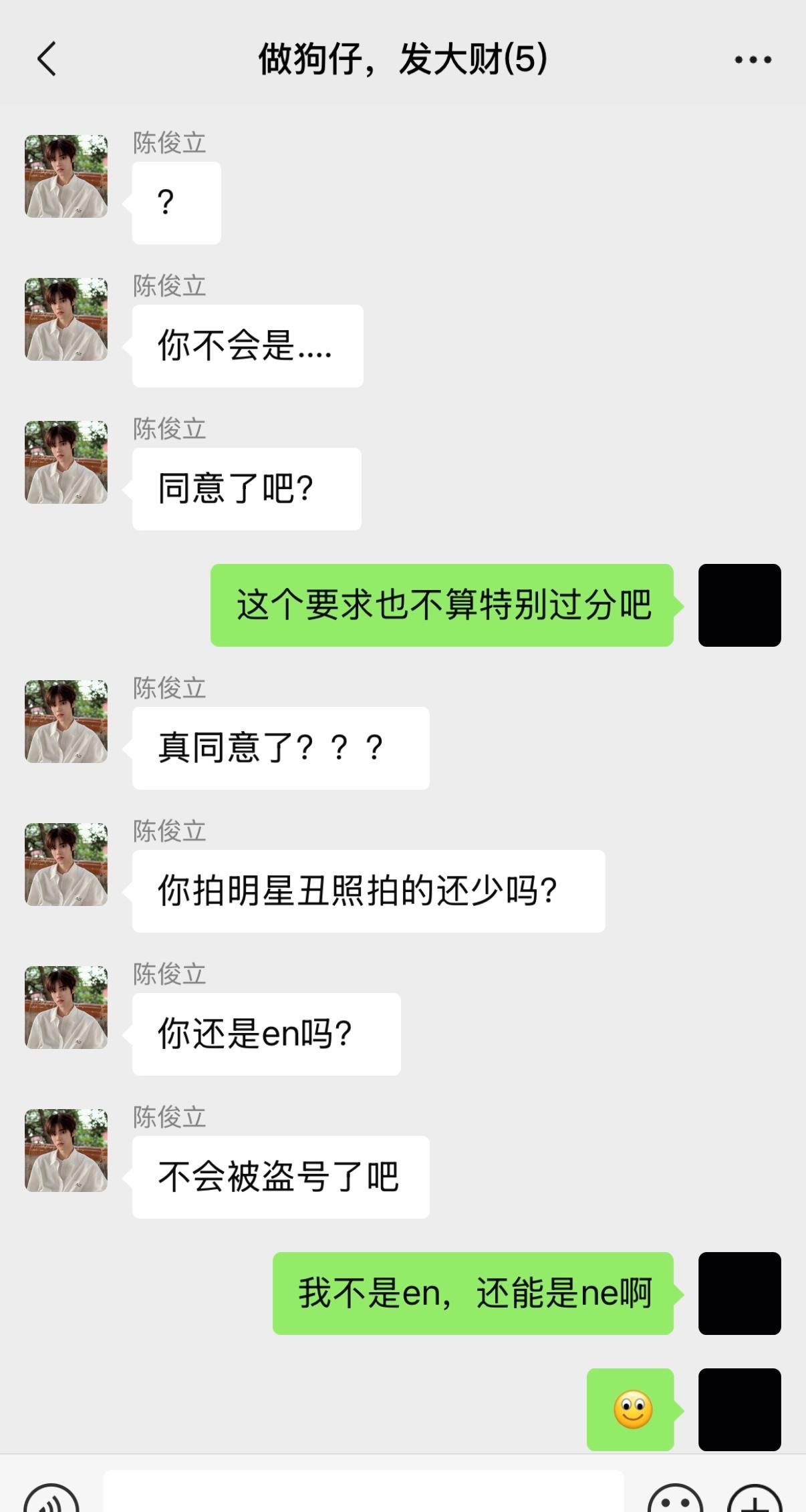The image size is (806, 1512).
Task: Focus the message text field
Action: click(x=364, y=1493)
